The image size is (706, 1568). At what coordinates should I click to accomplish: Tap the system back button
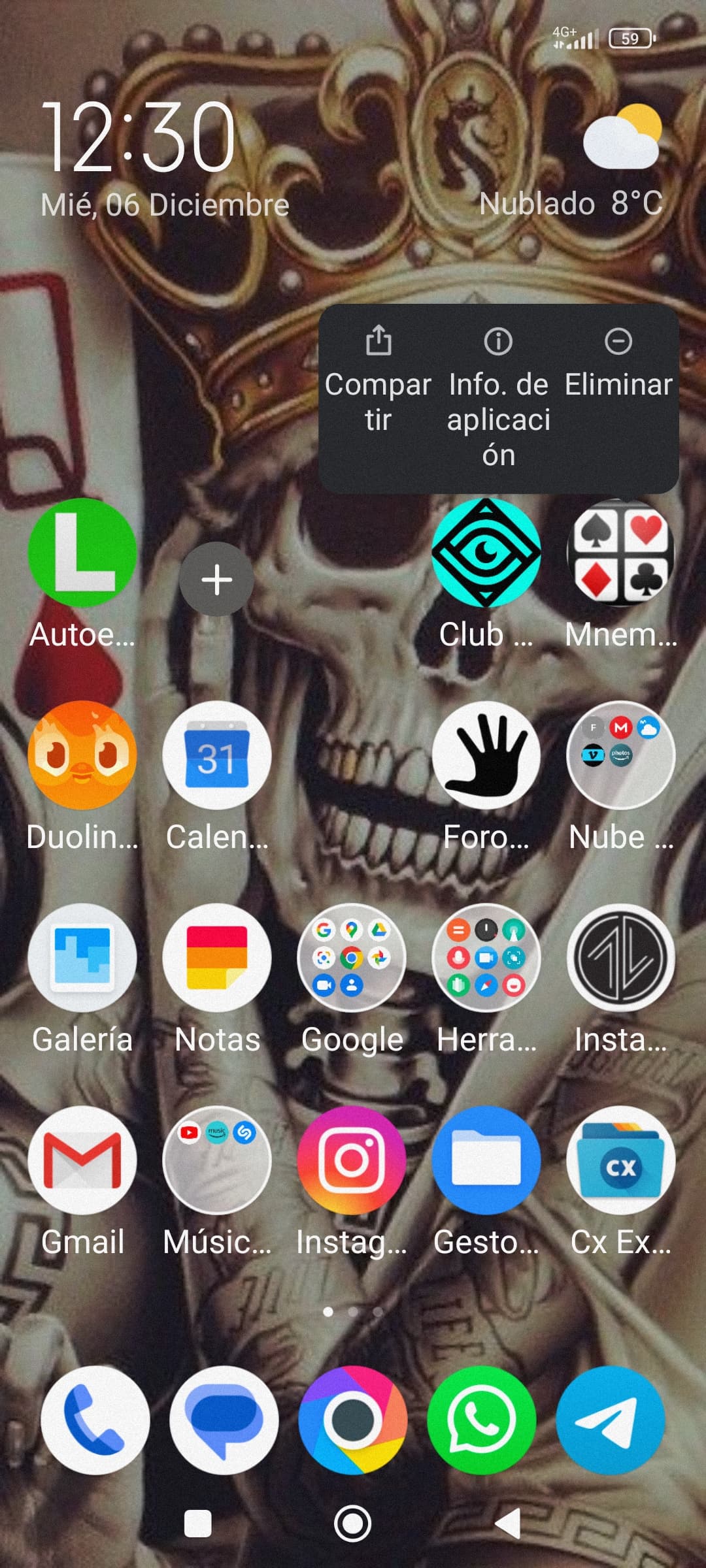507,1524
